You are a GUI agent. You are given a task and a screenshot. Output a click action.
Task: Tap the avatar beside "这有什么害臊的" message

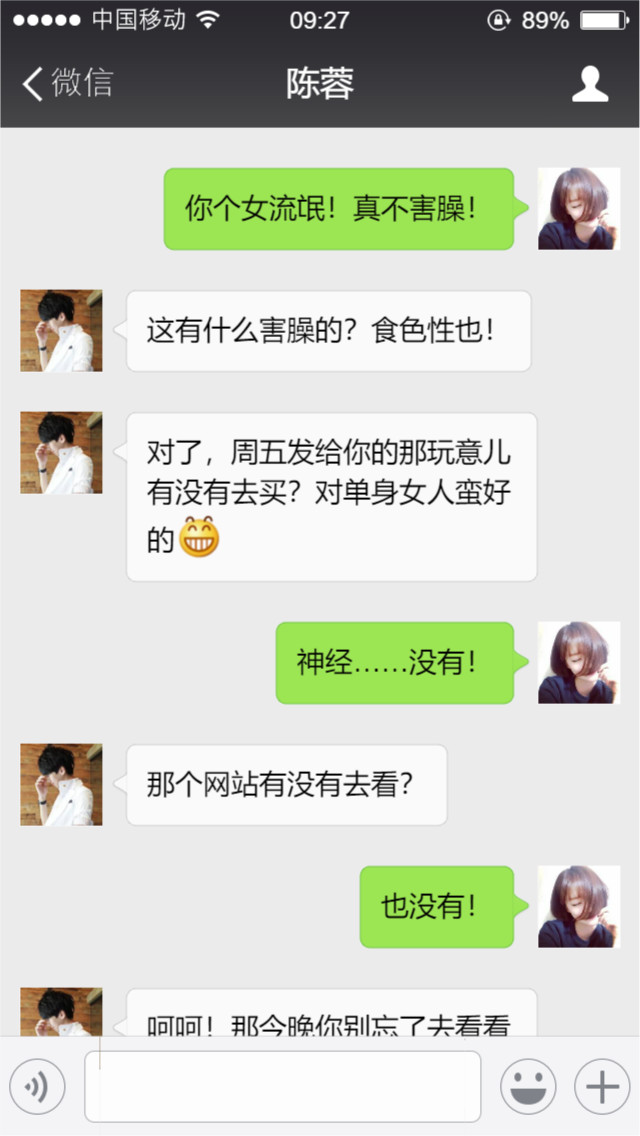pos(61,331)
